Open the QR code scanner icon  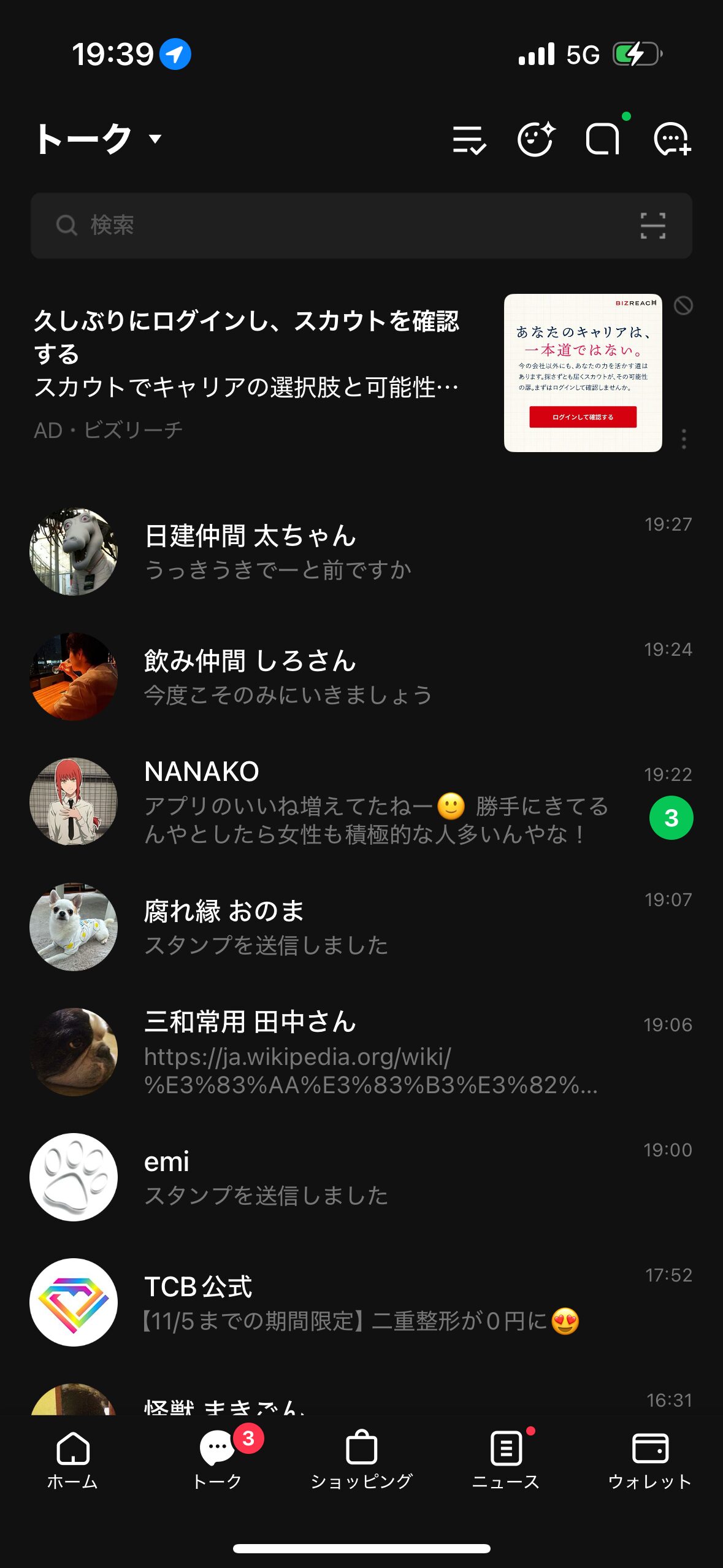652,226
